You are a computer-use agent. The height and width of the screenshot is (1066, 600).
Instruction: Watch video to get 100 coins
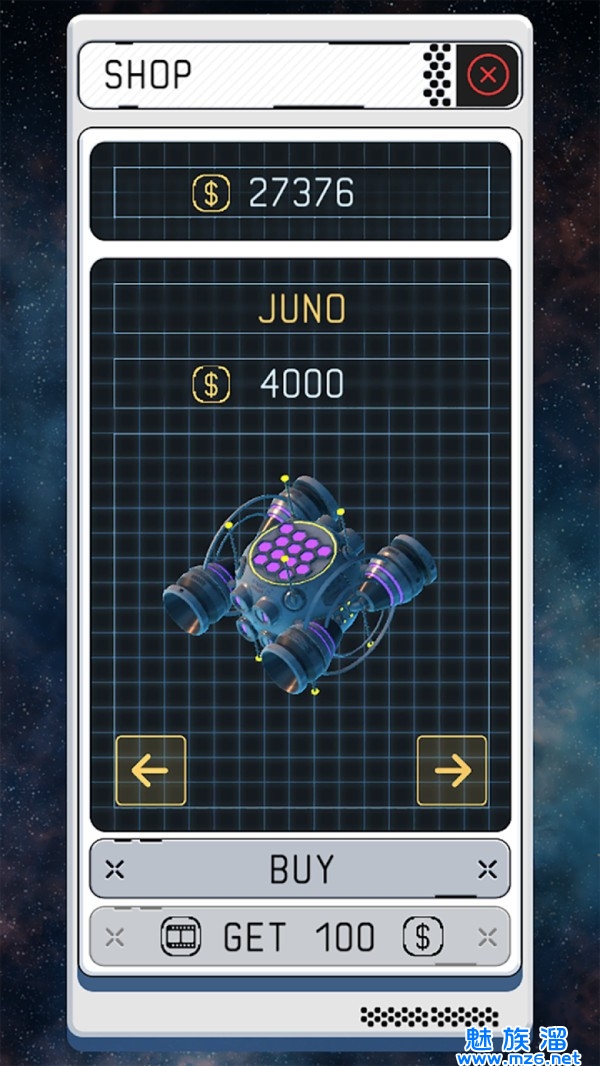coord(300,937)
